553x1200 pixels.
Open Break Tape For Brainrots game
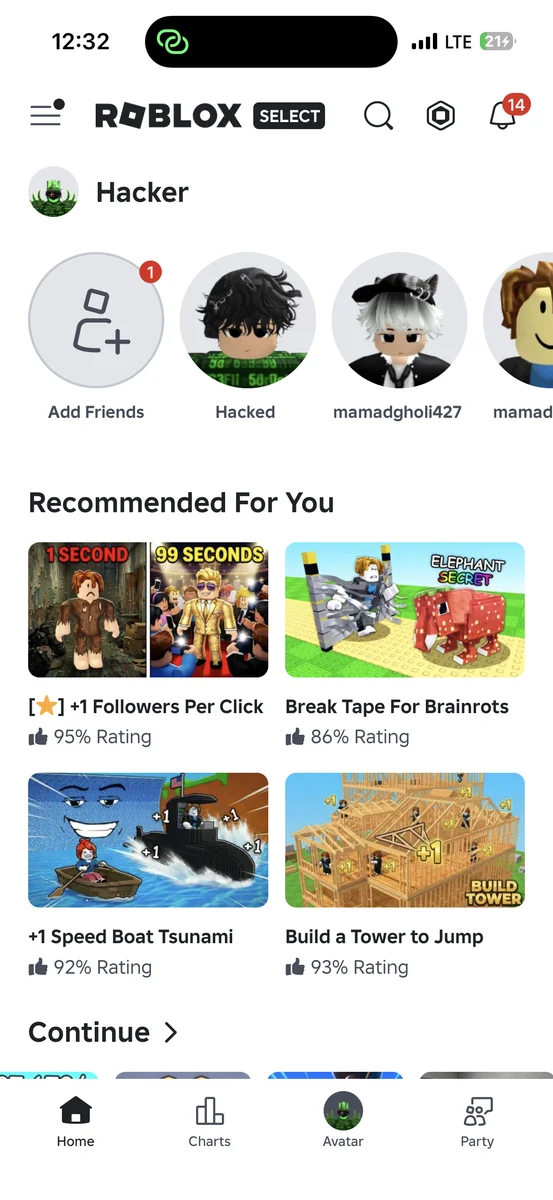coord(405,645)
